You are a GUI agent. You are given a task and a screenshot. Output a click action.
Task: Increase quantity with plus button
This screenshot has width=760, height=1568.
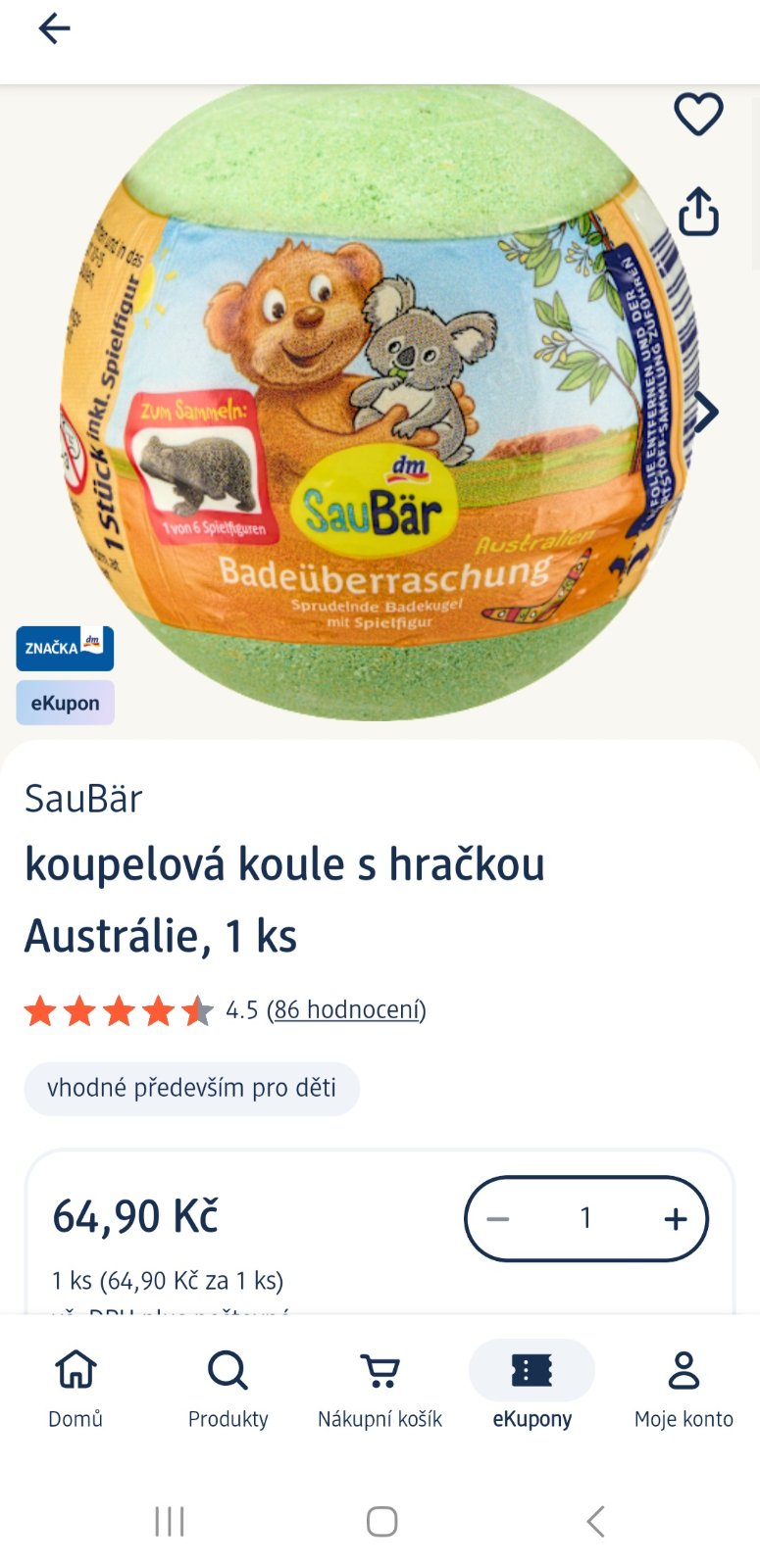coord(675,1219)
